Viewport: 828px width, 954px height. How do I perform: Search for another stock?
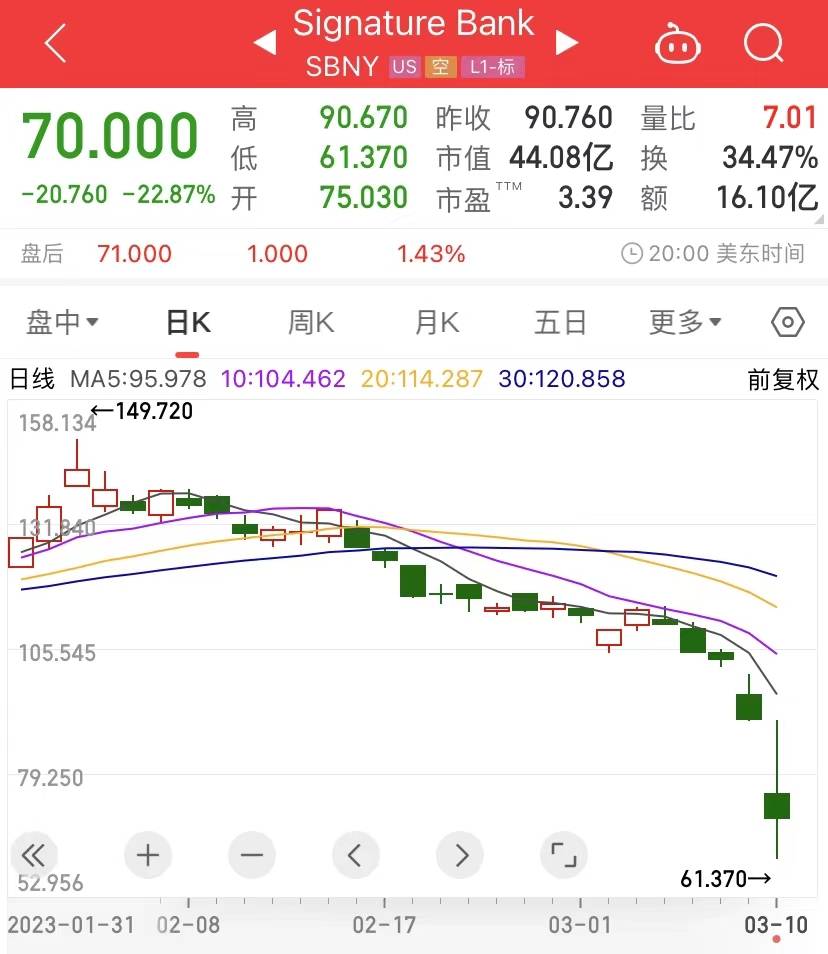click(767, 44)
